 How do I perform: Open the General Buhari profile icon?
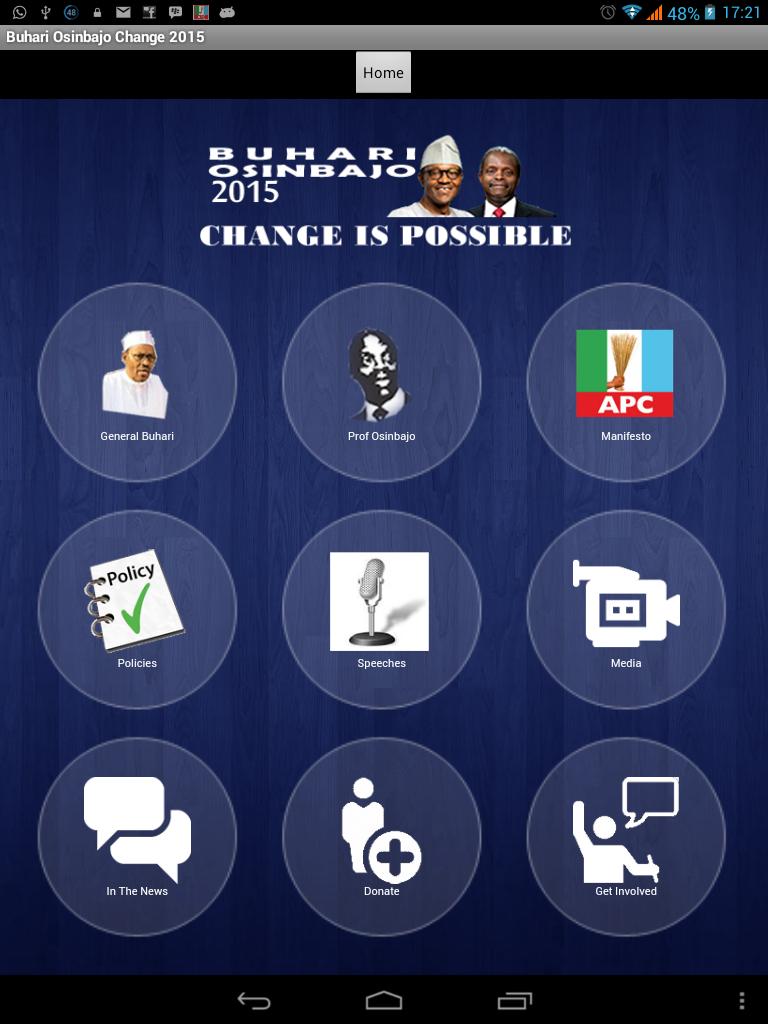click(137, 381)
